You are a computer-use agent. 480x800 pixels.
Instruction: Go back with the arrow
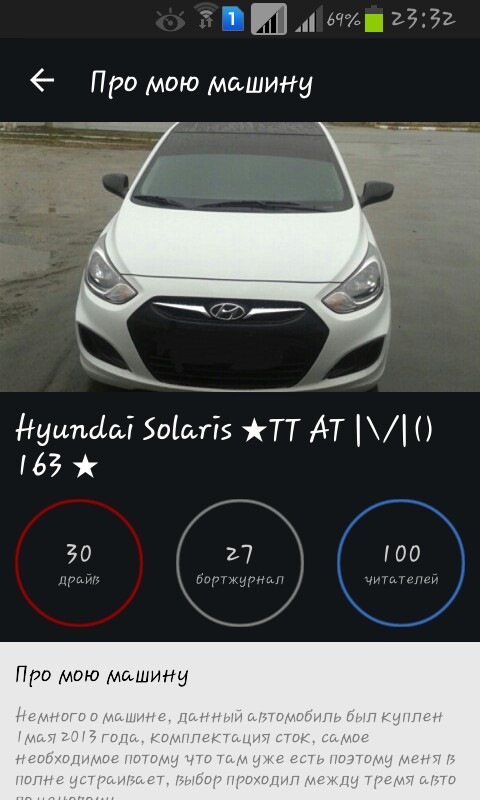(x=42, y=81)
